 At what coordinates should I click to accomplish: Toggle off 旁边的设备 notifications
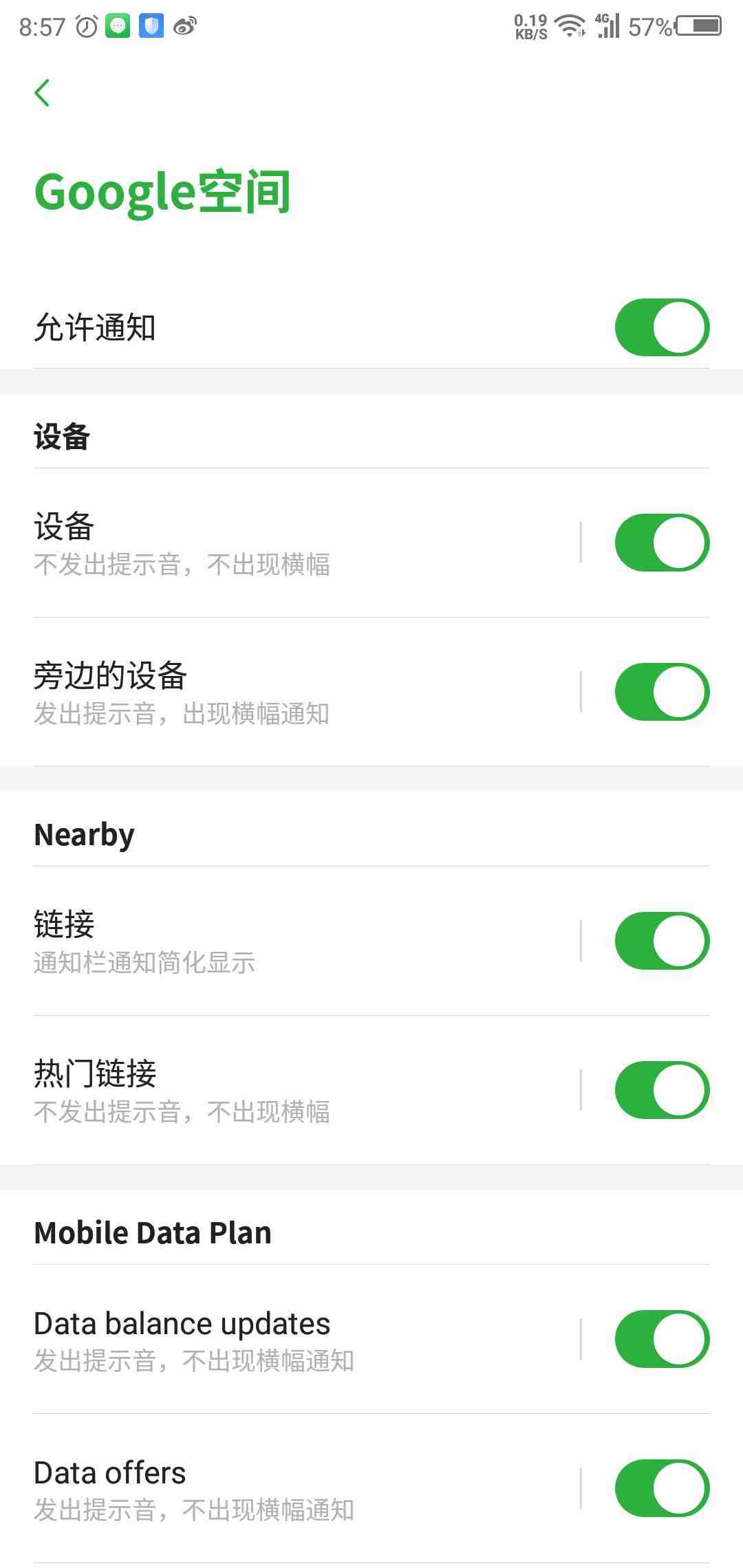[662, 692]
